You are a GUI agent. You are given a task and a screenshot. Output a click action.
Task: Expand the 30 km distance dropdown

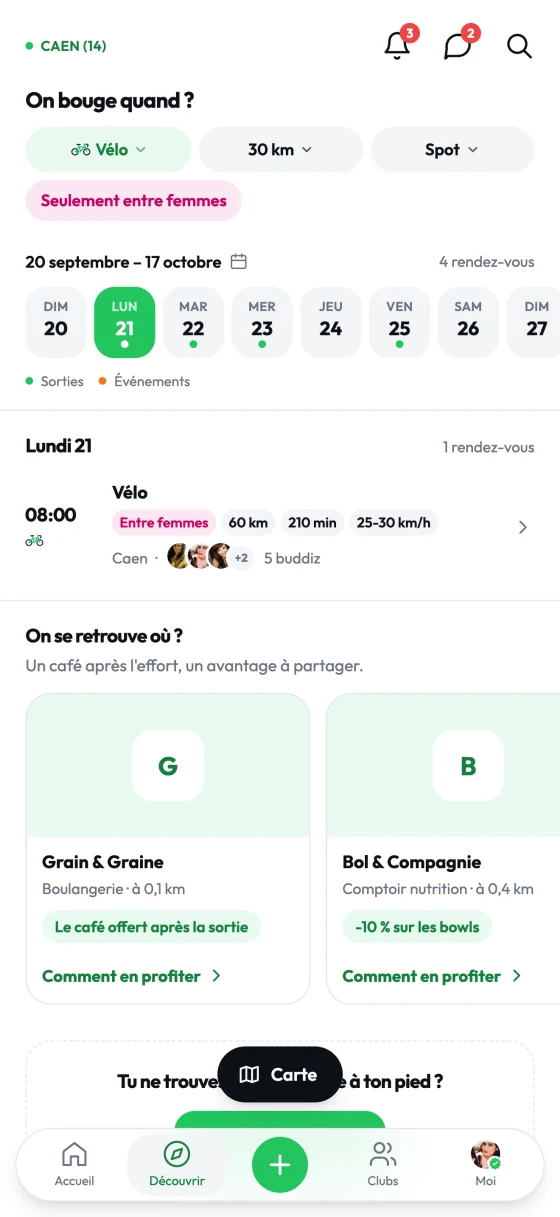click(281, 150)
